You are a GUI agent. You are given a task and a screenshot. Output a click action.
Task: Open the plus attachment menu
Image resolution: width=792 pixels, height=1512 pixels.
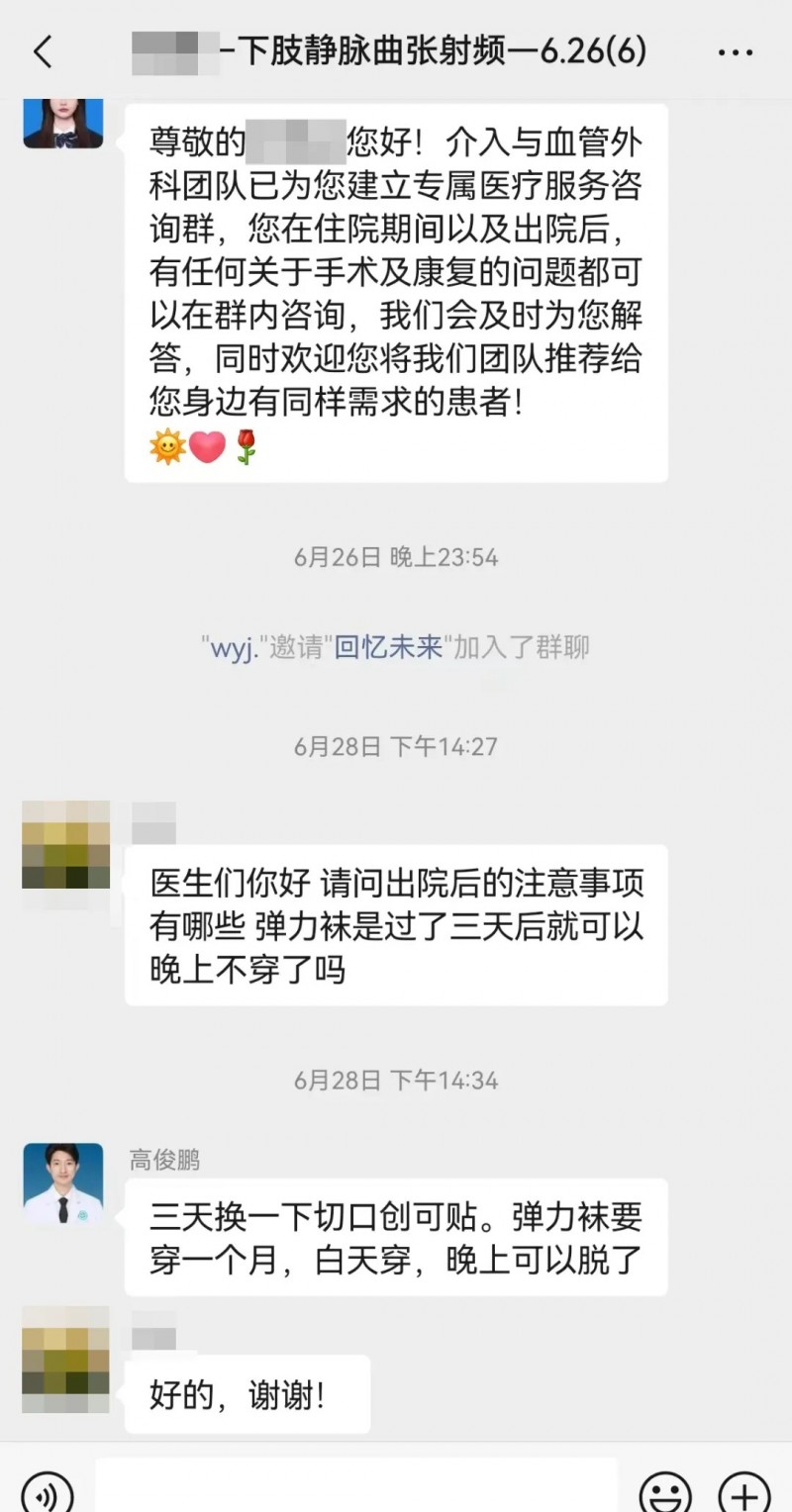click(743, 1490)
